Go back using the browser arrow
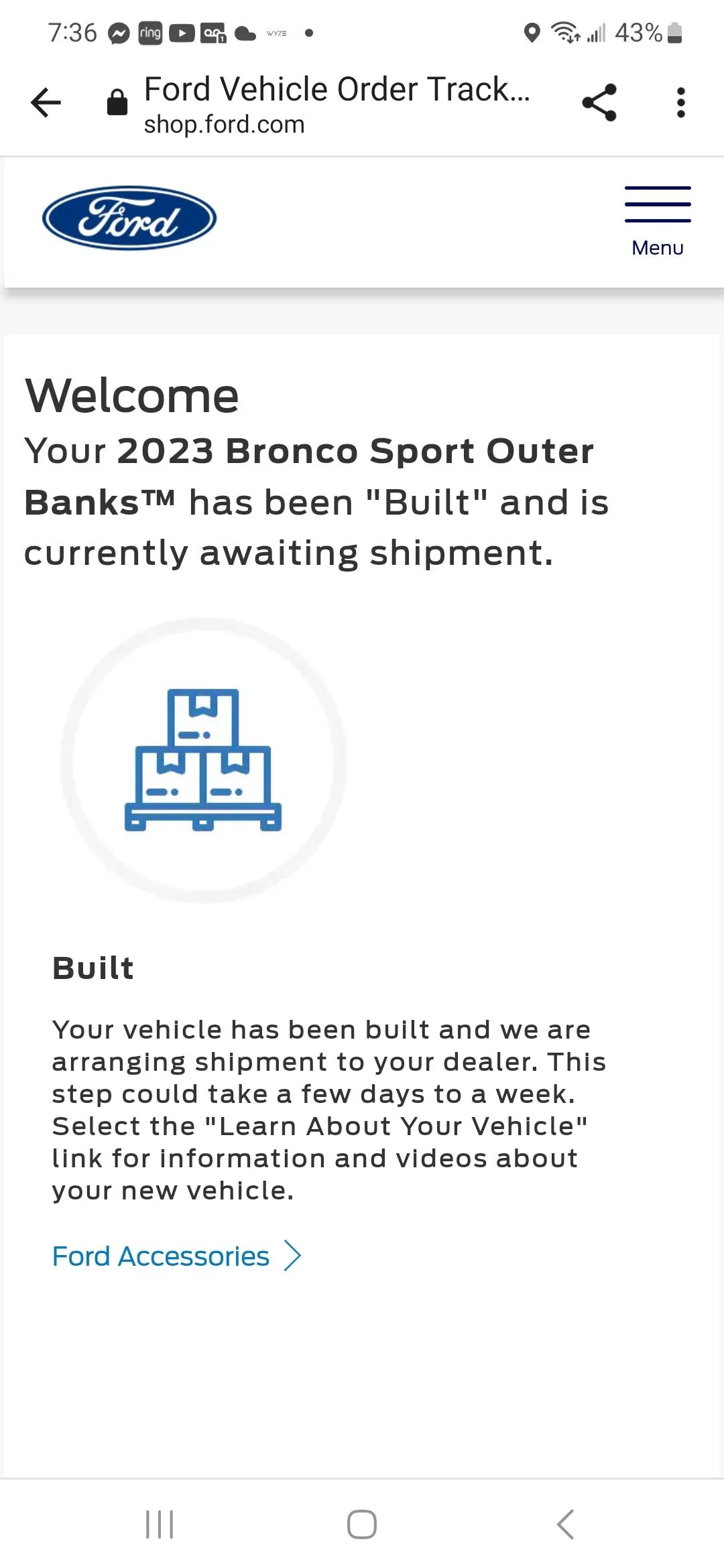Viewport: 724px width, 1568px height. [x=46, y=103]
